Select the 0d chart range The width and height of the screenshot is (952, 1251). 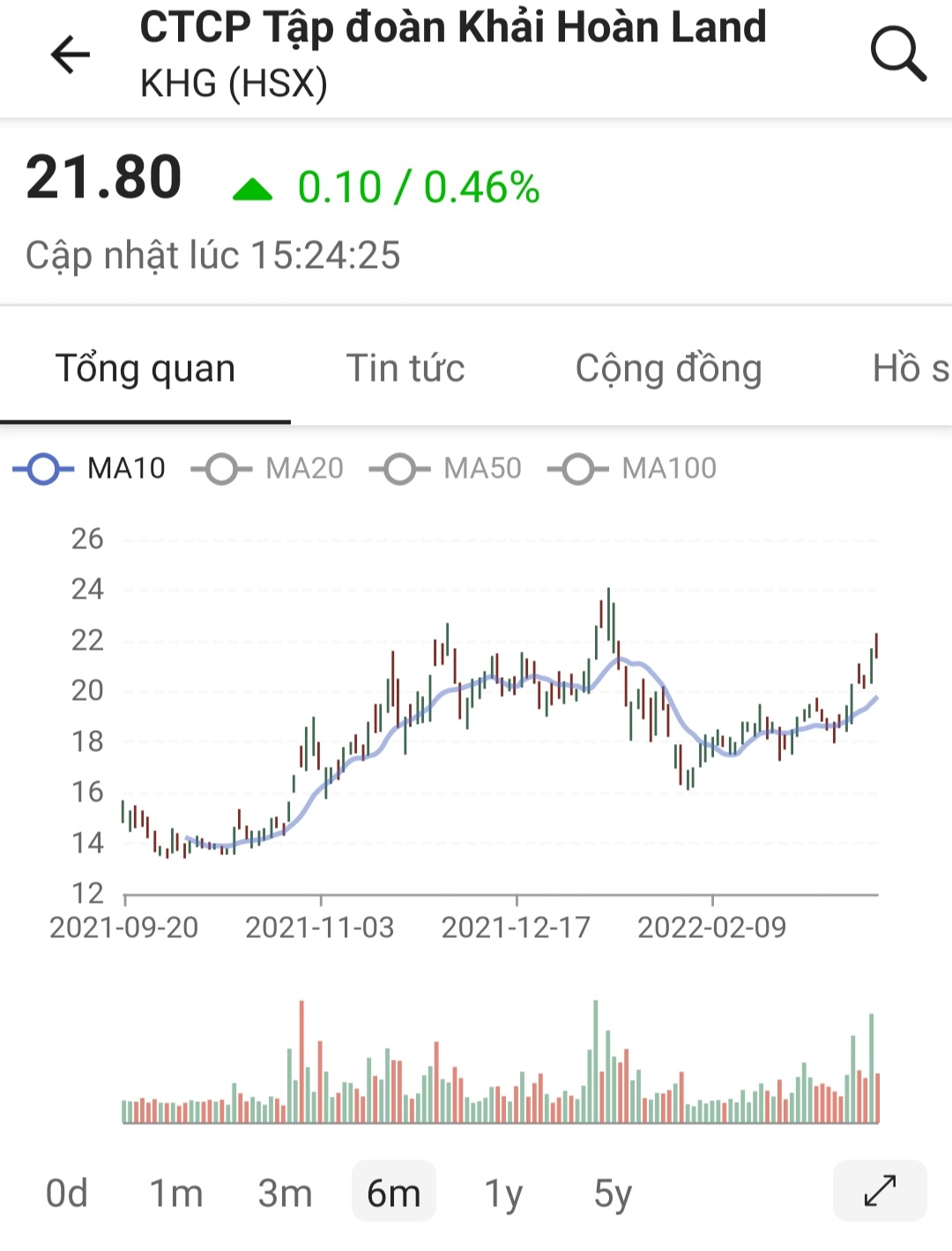pyautogui.click(x=67, y=1193)
